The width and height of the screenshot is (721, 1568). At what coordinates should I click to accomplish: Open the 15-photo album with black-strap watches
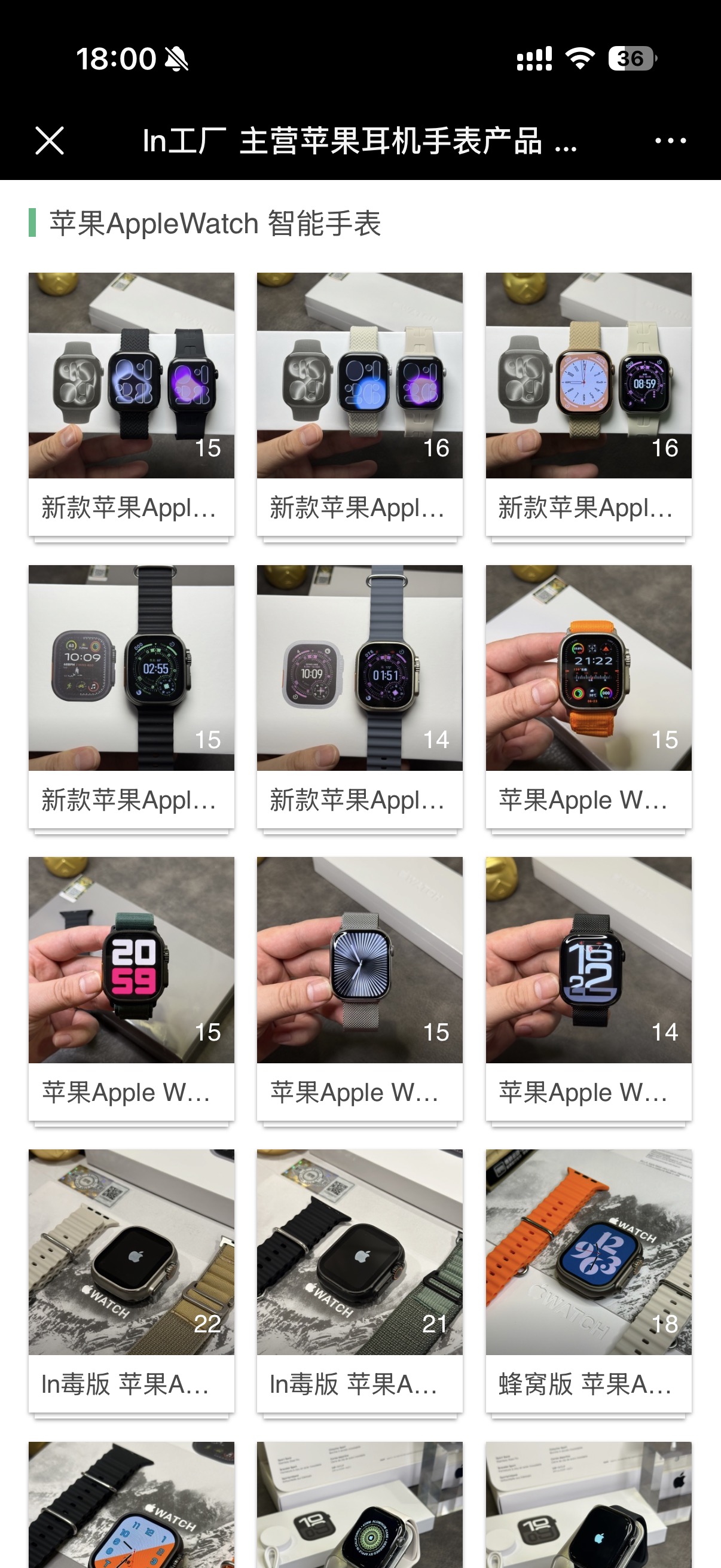click(x=131, y=376)
